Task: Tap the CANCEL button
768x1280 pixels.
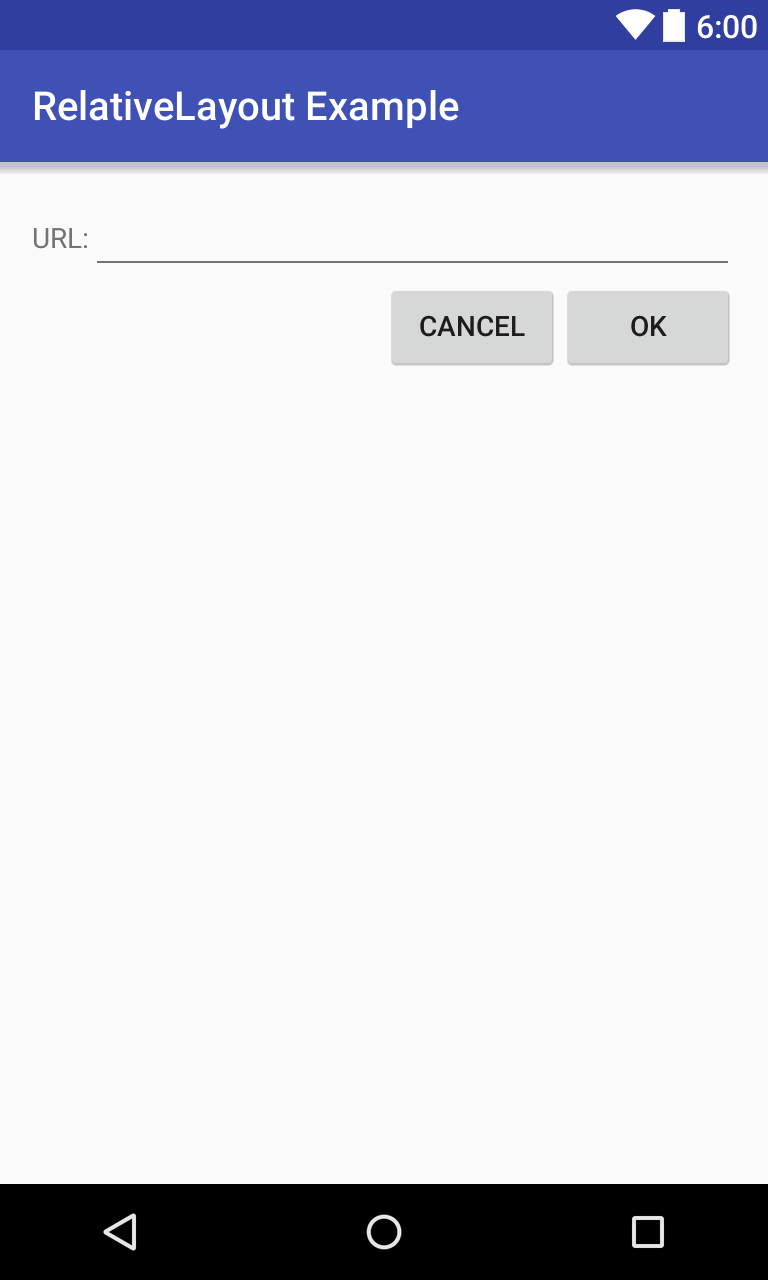Action: tap(472, 328)
